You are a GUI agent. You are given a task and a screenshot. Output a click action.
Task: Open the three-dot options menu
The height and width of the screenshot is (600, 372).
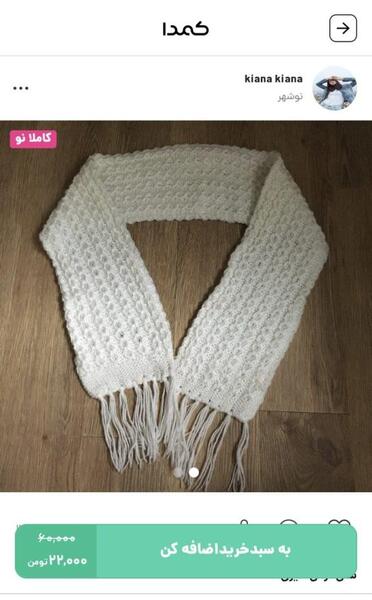point(21,88)
